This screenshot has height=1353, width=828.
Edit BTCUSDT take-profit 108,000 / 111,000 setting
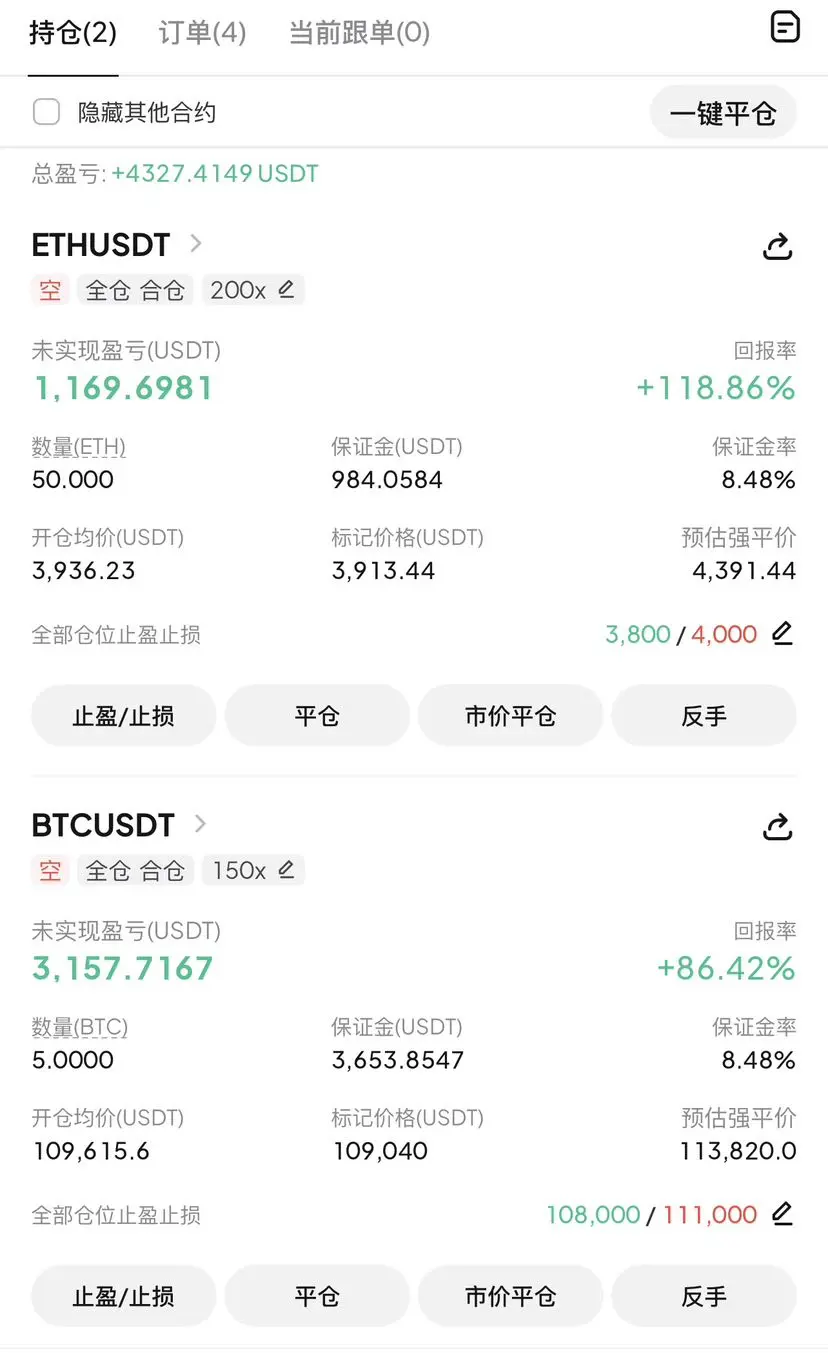782,1214
